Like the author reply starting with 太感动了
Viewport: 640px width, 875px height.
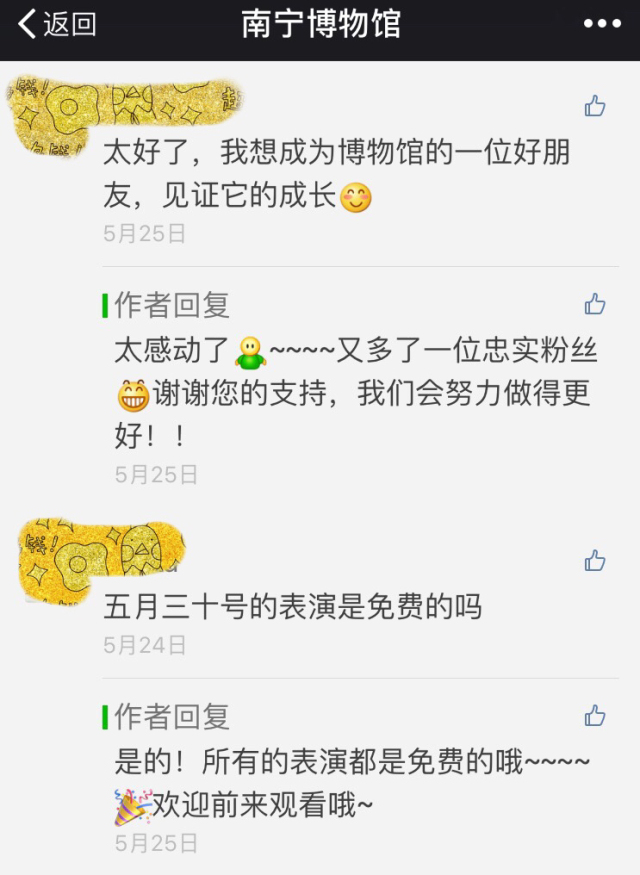[595, 304]
